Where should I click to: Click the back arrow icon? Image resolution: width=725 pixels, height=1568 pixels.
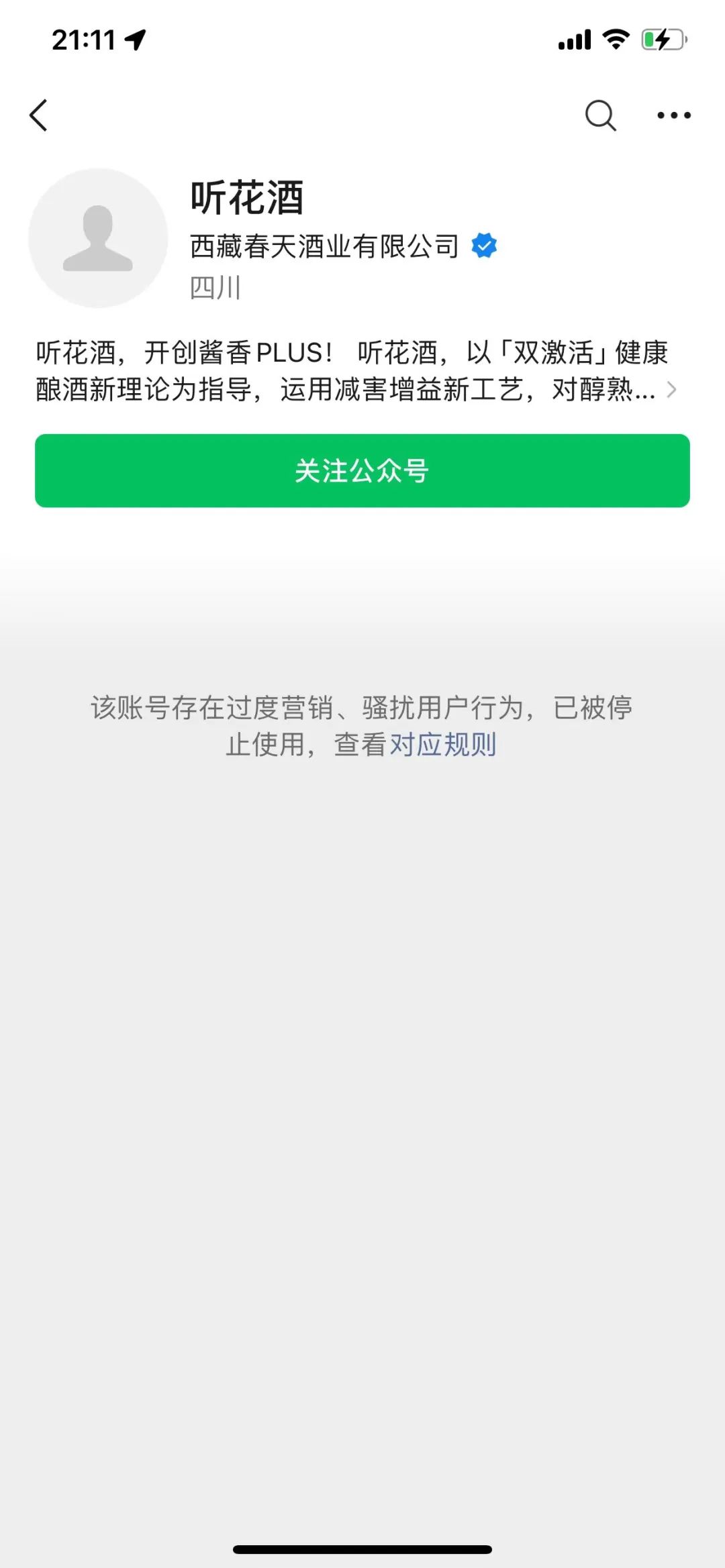(x=40, y=114)
